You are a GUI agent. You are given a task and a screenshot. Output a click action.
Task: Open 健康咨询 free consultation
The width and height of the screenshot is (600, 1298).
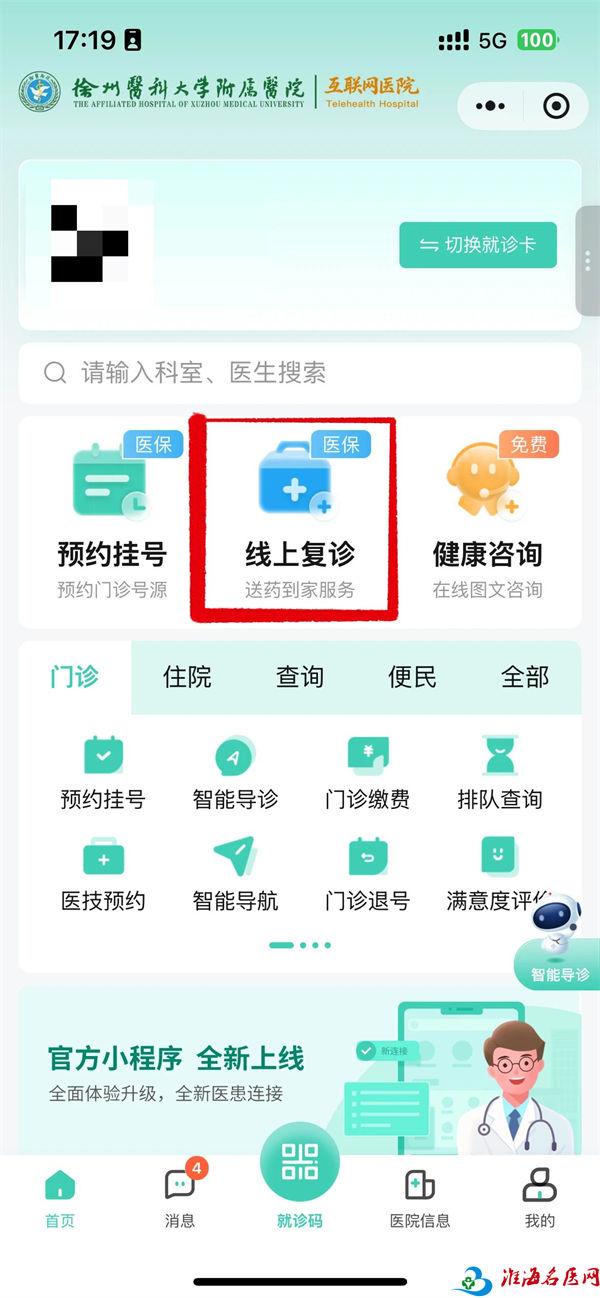[488, 520]
